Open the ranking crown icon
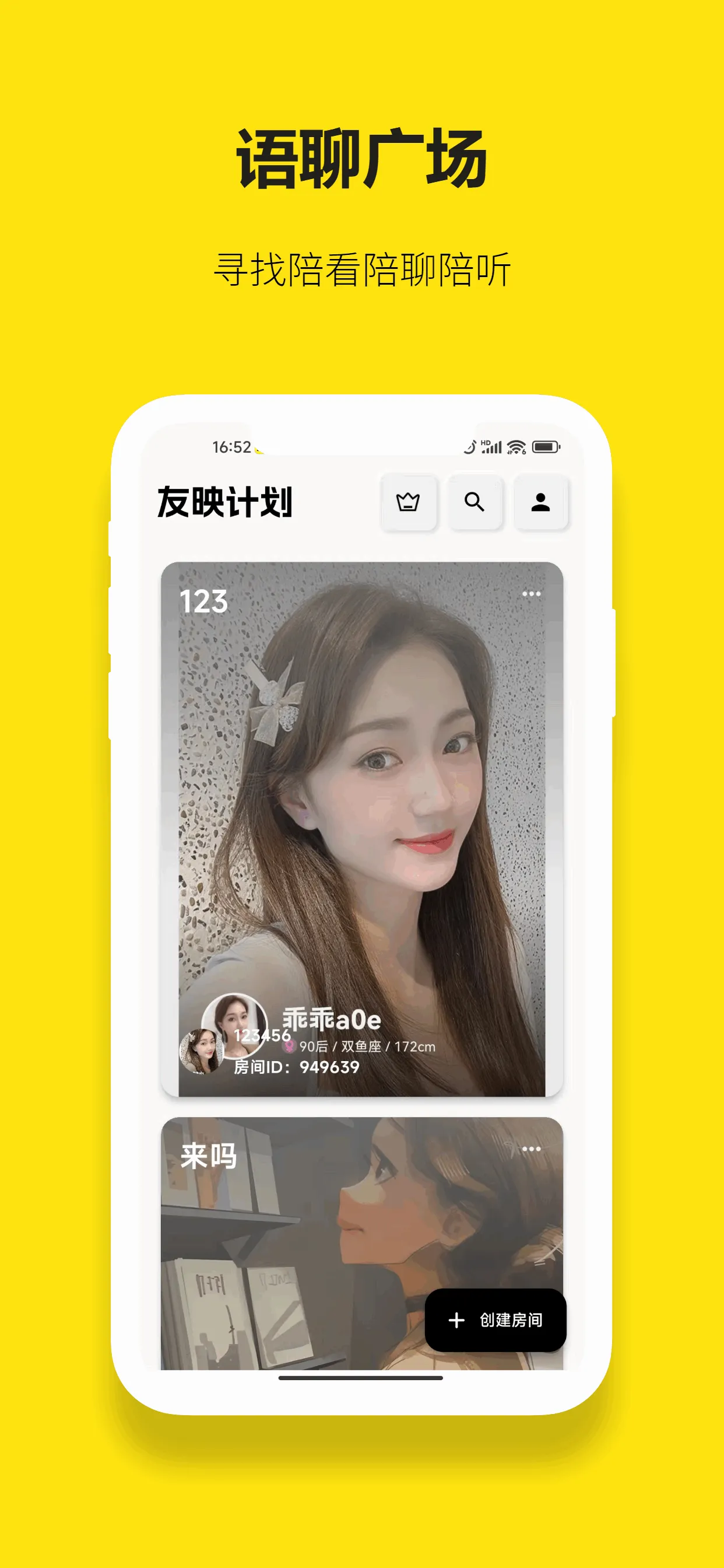Screen dimensions: 724x1568 pyautogui.click(x=409, y=503)
